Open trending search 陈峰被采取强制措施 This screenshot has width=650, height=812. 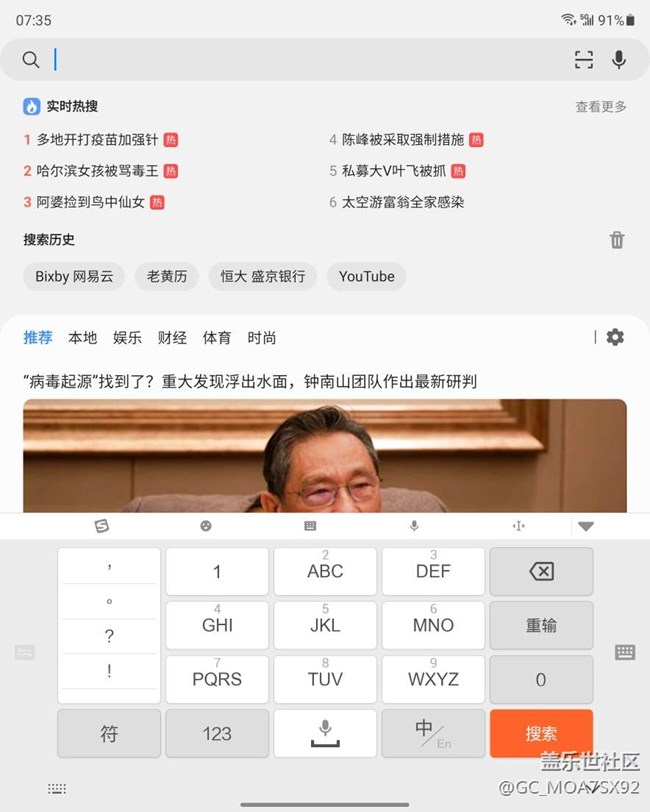point(403,140)
